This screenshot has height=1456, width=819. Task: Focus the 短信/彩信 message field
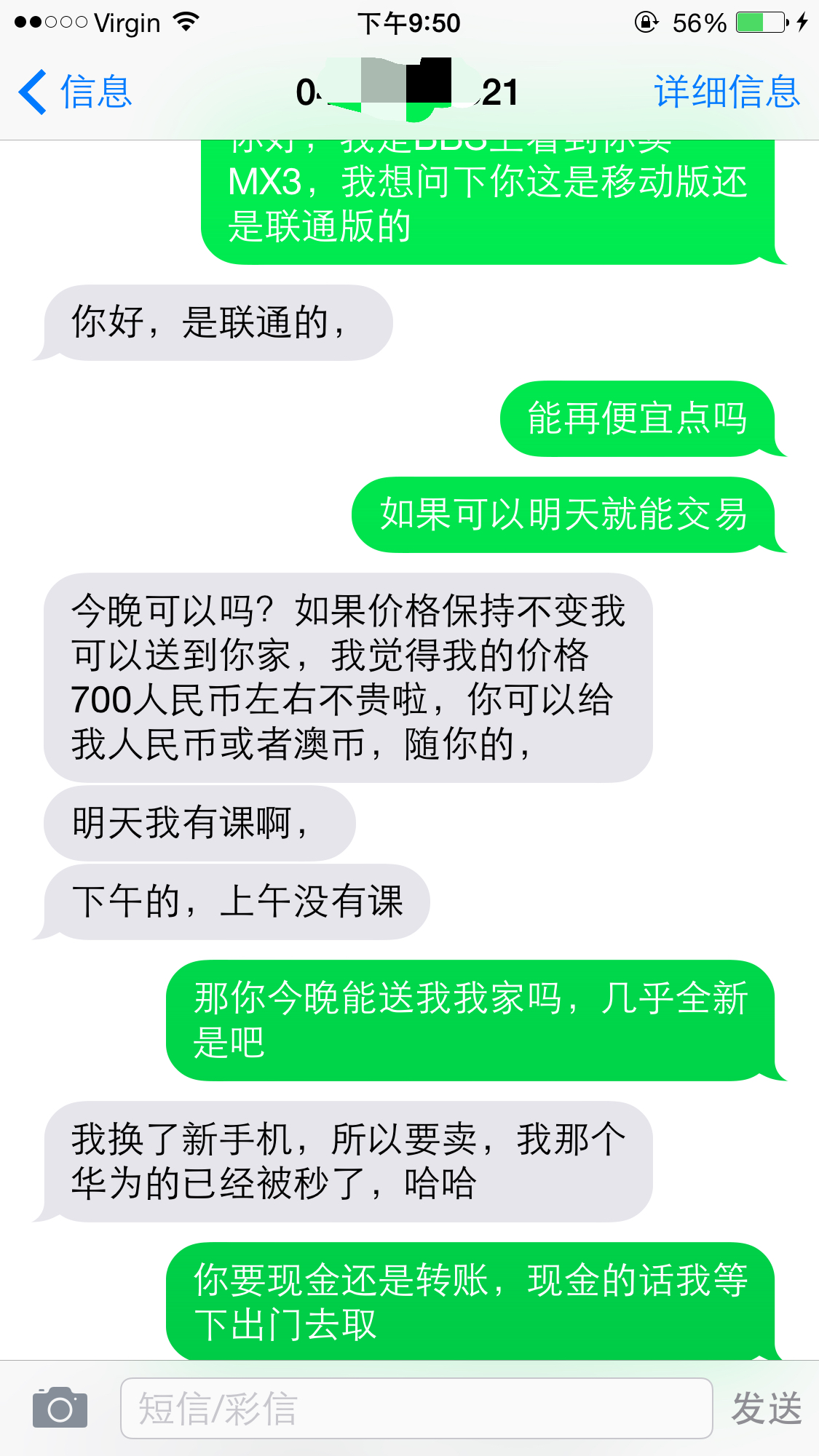[x=416, y=1408]
